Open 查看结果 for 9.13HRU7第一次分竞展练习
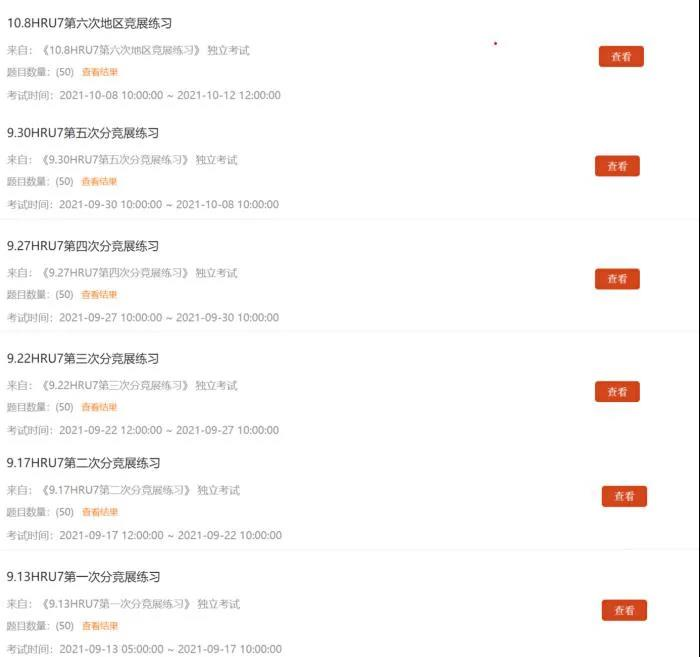This screenshot has height=657, width=700. [100, 626]
